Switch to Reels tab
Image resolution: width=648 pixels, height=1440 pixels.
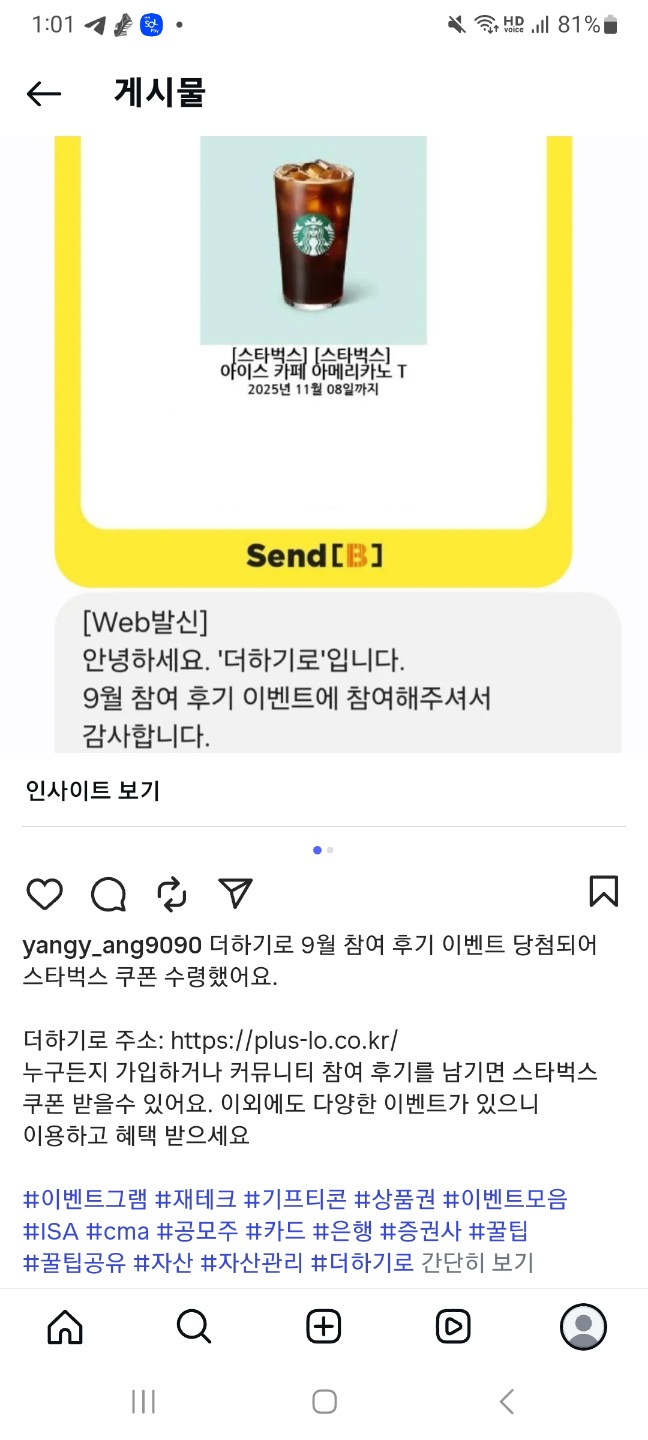(x=453, y=1327)
